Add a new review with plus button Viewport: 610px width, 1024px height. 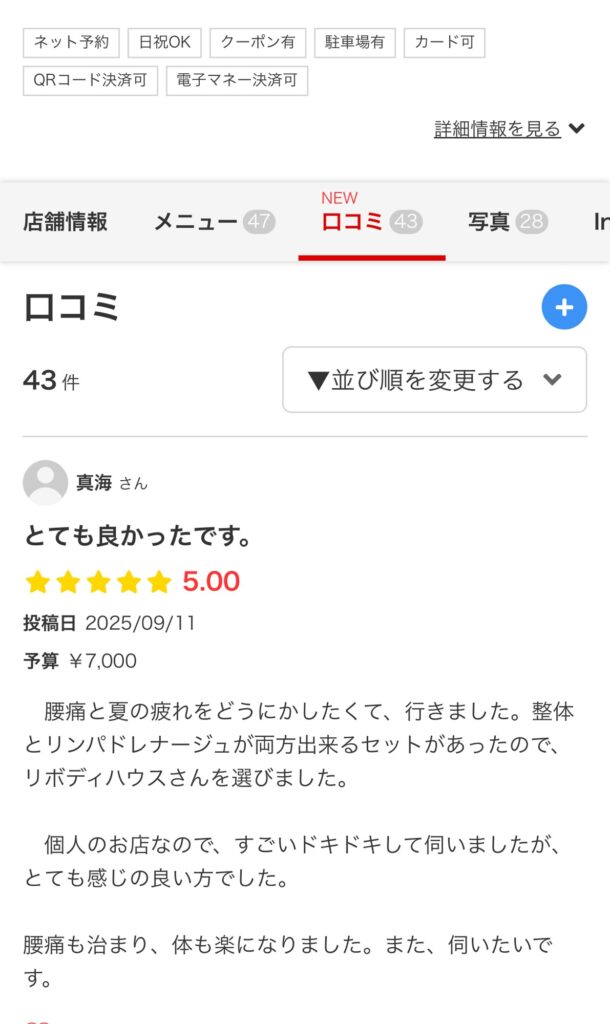(564, 307)
